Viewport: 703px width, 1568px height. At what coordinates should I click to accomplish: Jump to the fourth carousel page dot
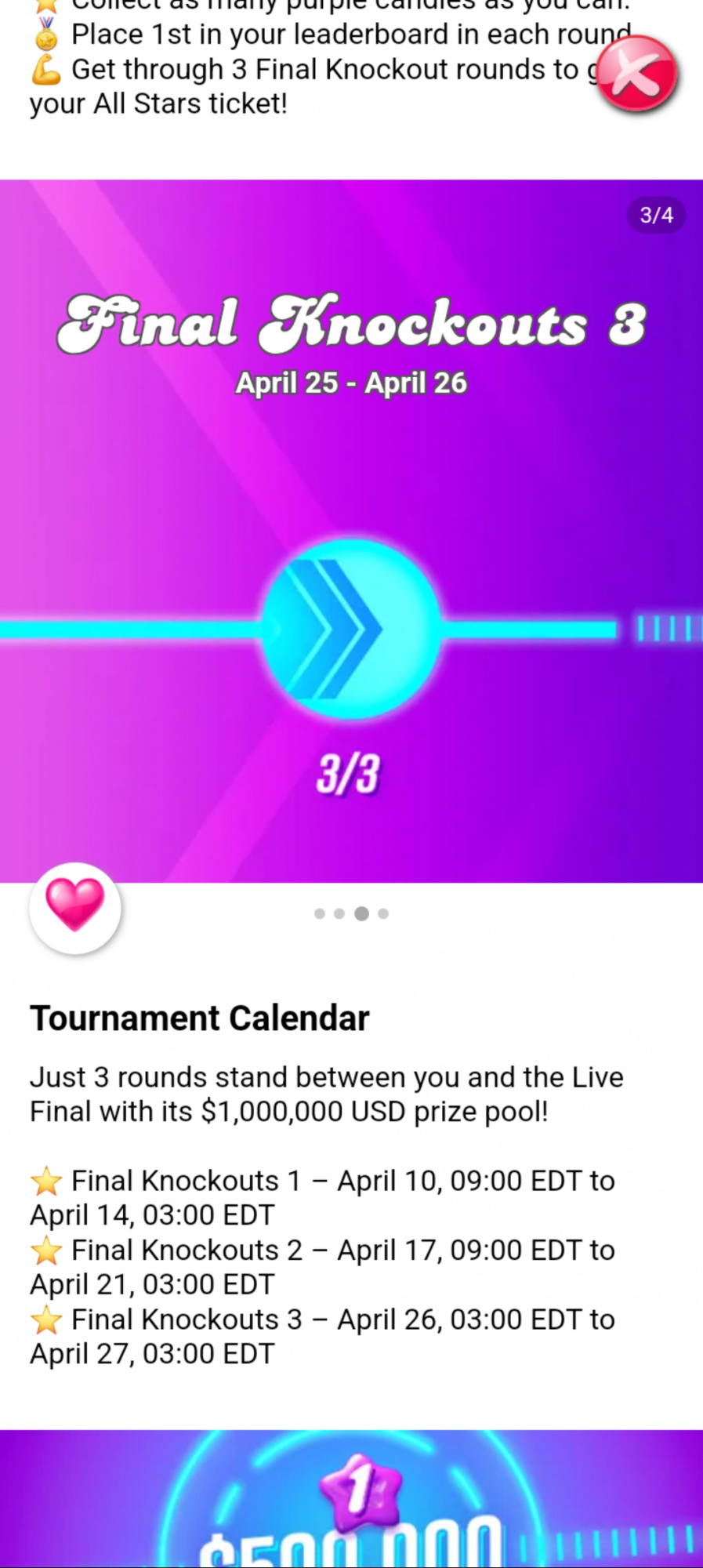tap(383, 913)
